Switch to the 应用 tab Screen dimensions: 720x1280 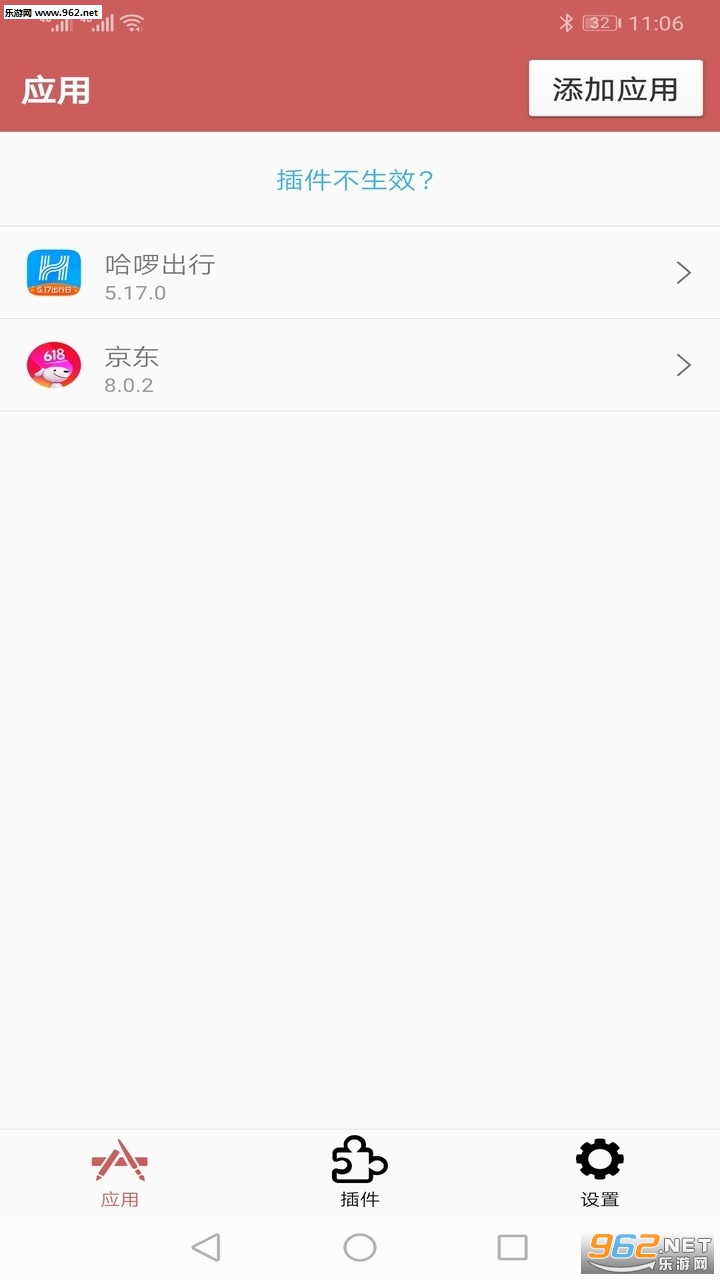pos(120,1173)
